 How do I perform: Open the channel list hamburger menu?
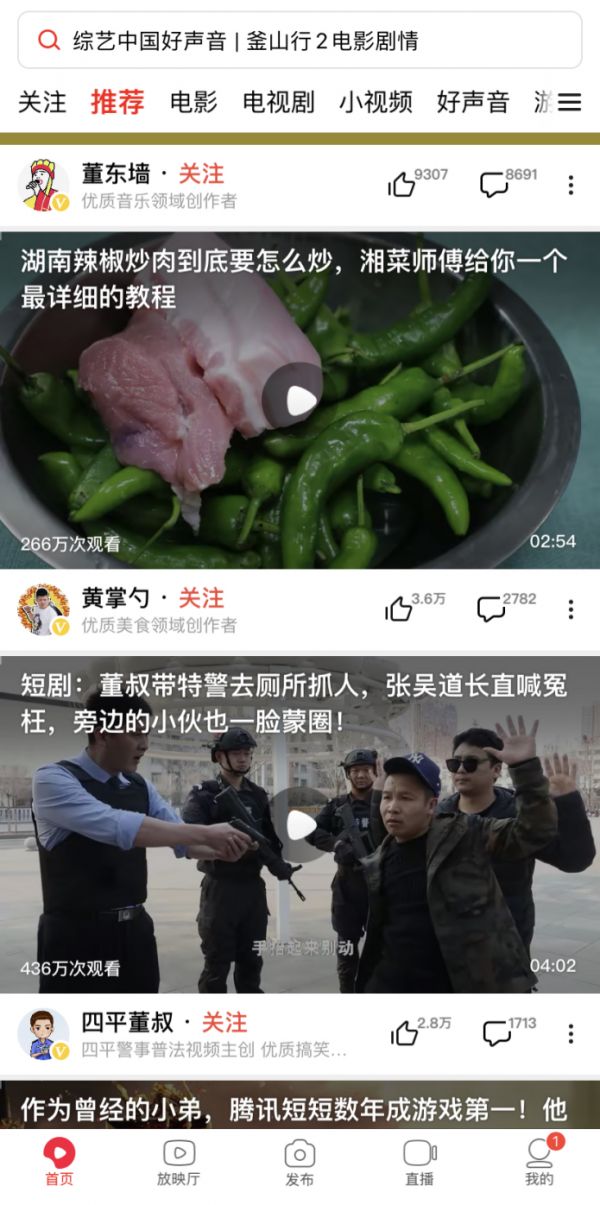tap(570, 102)
